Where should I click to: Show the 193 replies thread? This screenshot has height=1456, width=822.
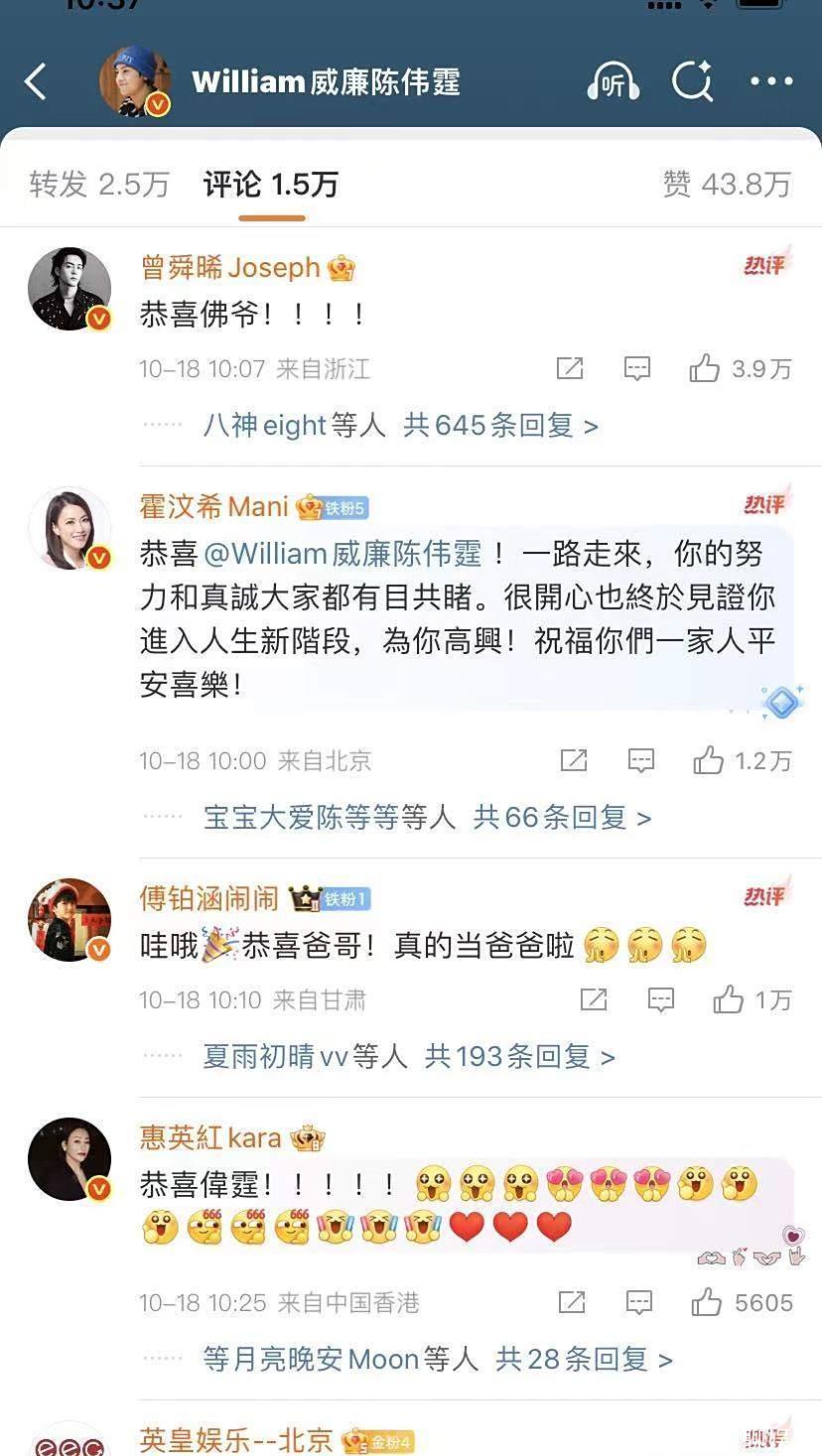519,1056
